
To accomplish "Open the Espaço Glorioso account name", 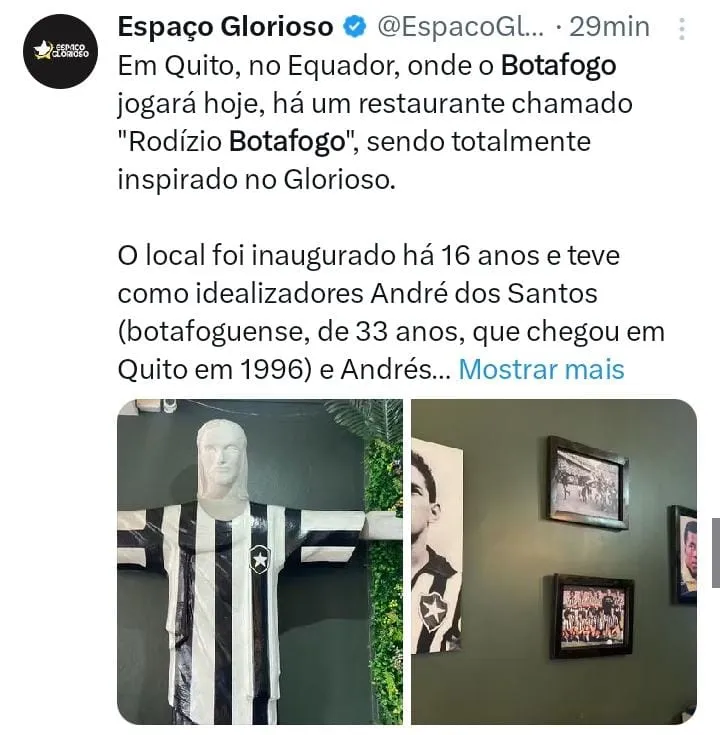I will 226,26.
